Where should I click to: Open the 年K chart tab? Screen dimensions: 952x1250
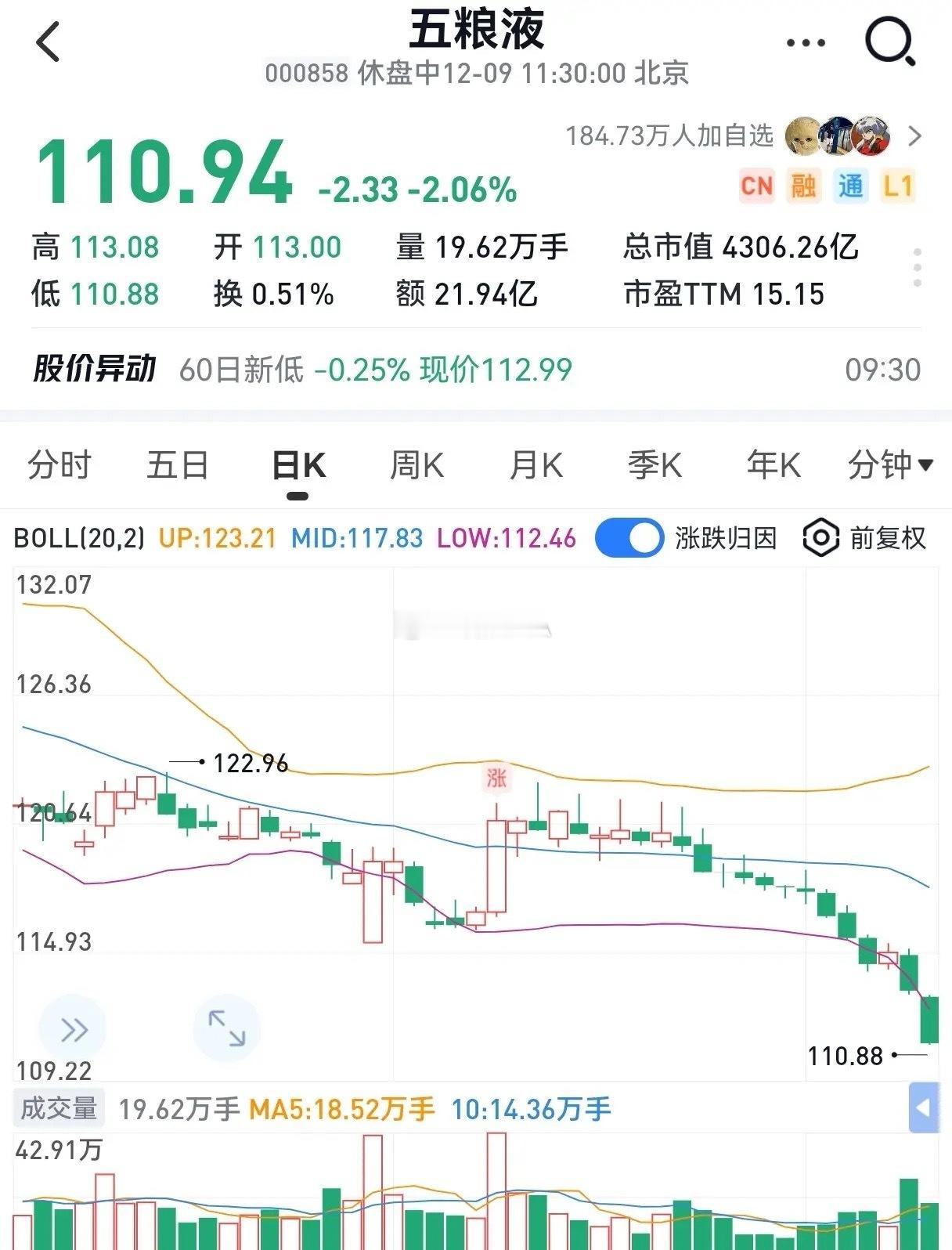click(x=772, y=464)
